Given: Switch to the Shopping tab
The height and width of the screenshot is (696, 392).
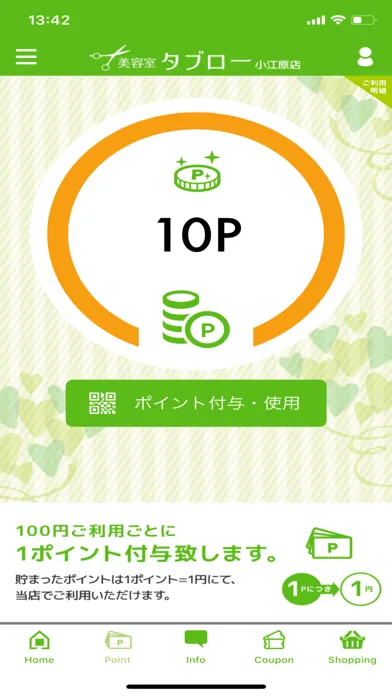Looking at the screenshot, I should click(x=352, y=648).
